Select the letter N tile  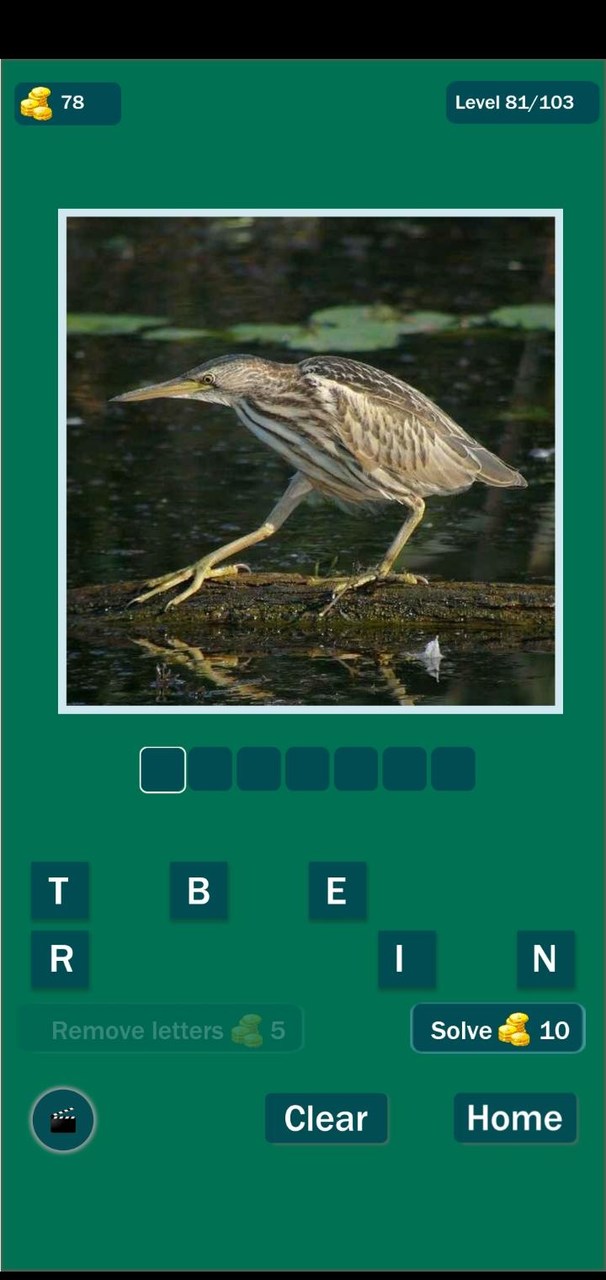pyautogui.click(x=545, y=959)
